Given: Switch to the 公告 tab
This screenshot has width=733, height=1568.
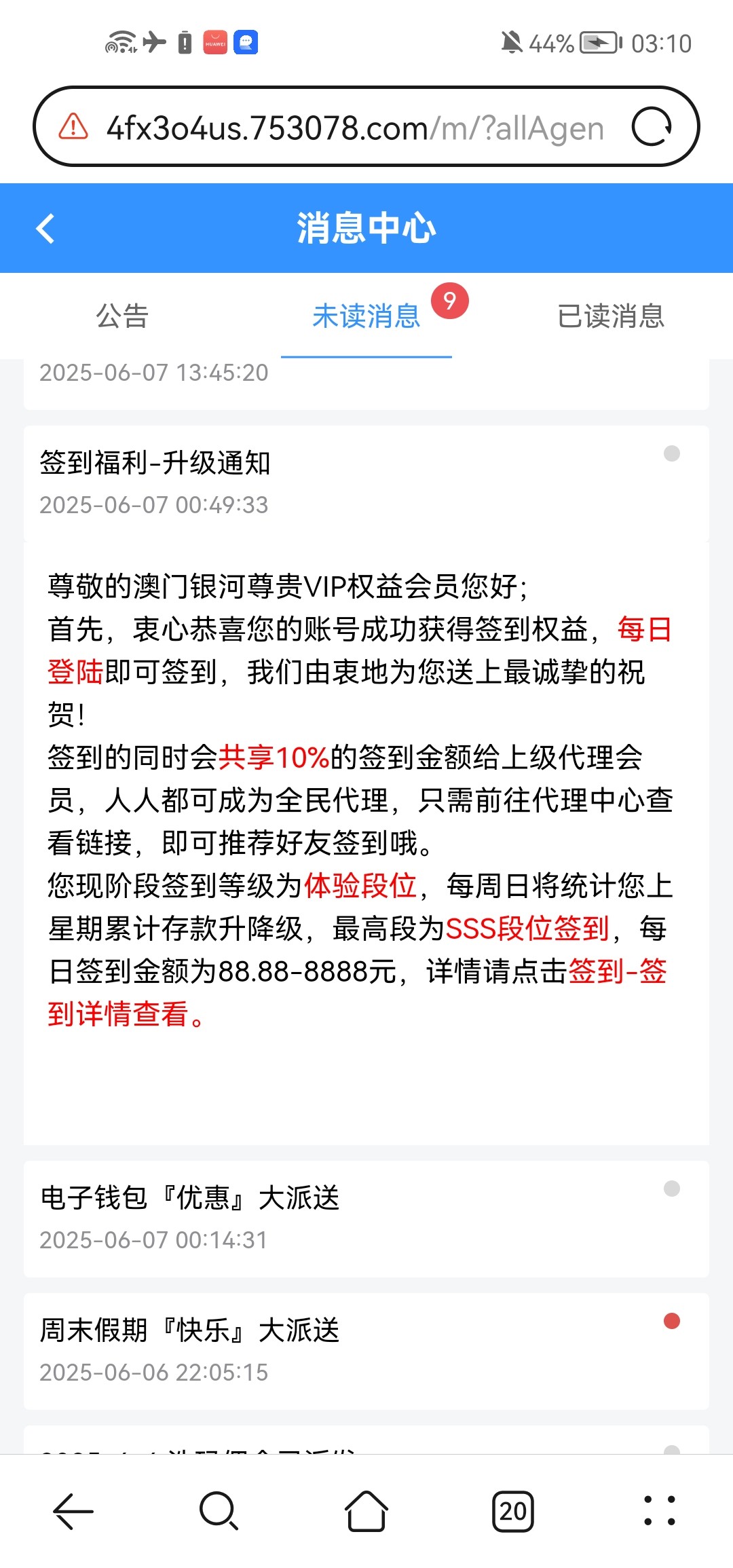Looking at the screenshot, I should (122, 316).
